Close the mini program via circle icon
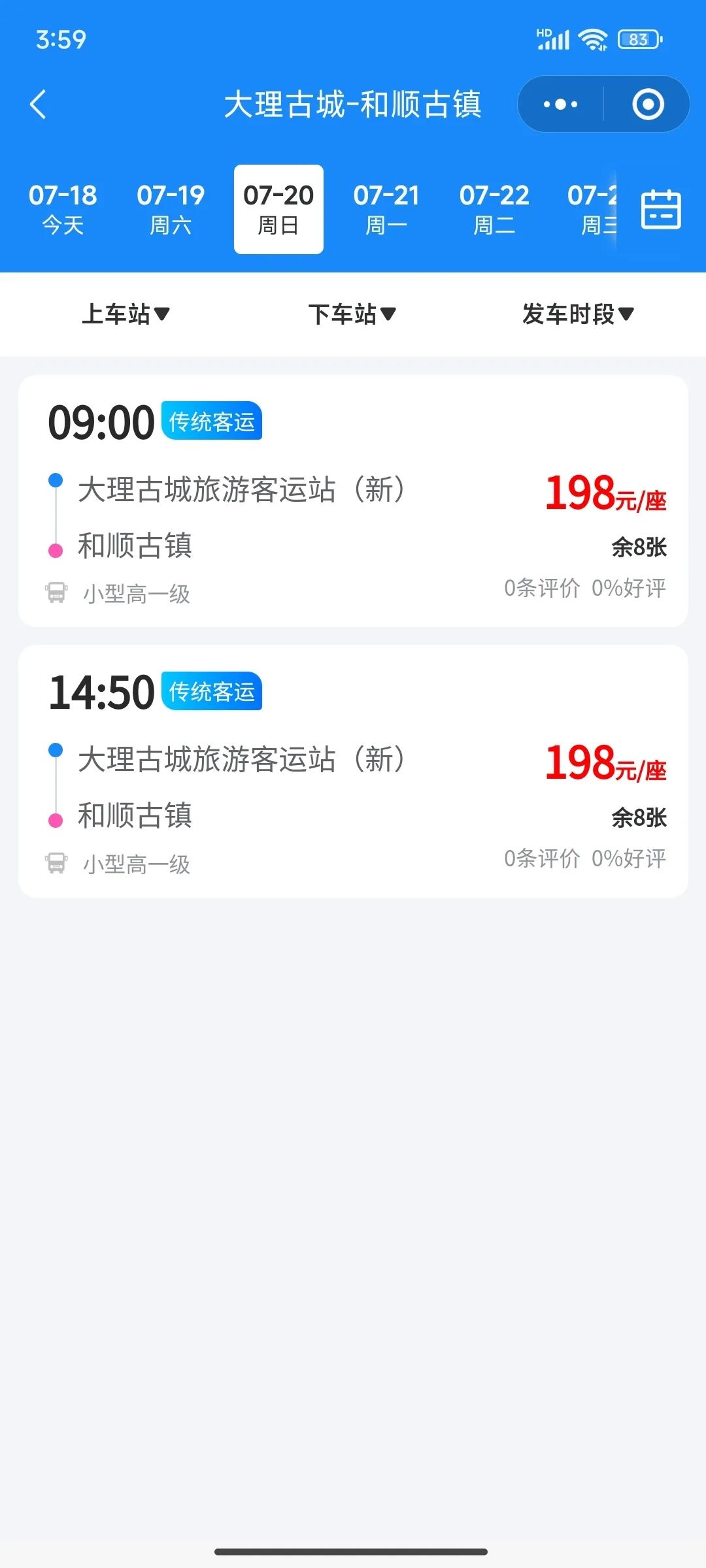706x1568 pixels. tap(648, 105)
